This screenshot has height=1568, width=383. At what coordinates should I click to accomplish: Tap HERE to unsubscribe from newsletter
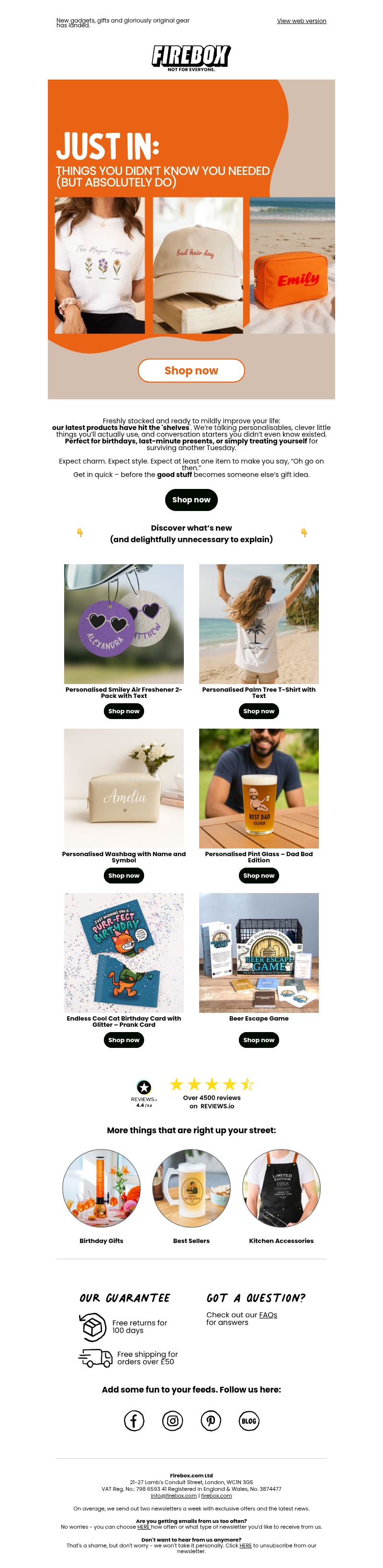click(x=245, y=1545)
